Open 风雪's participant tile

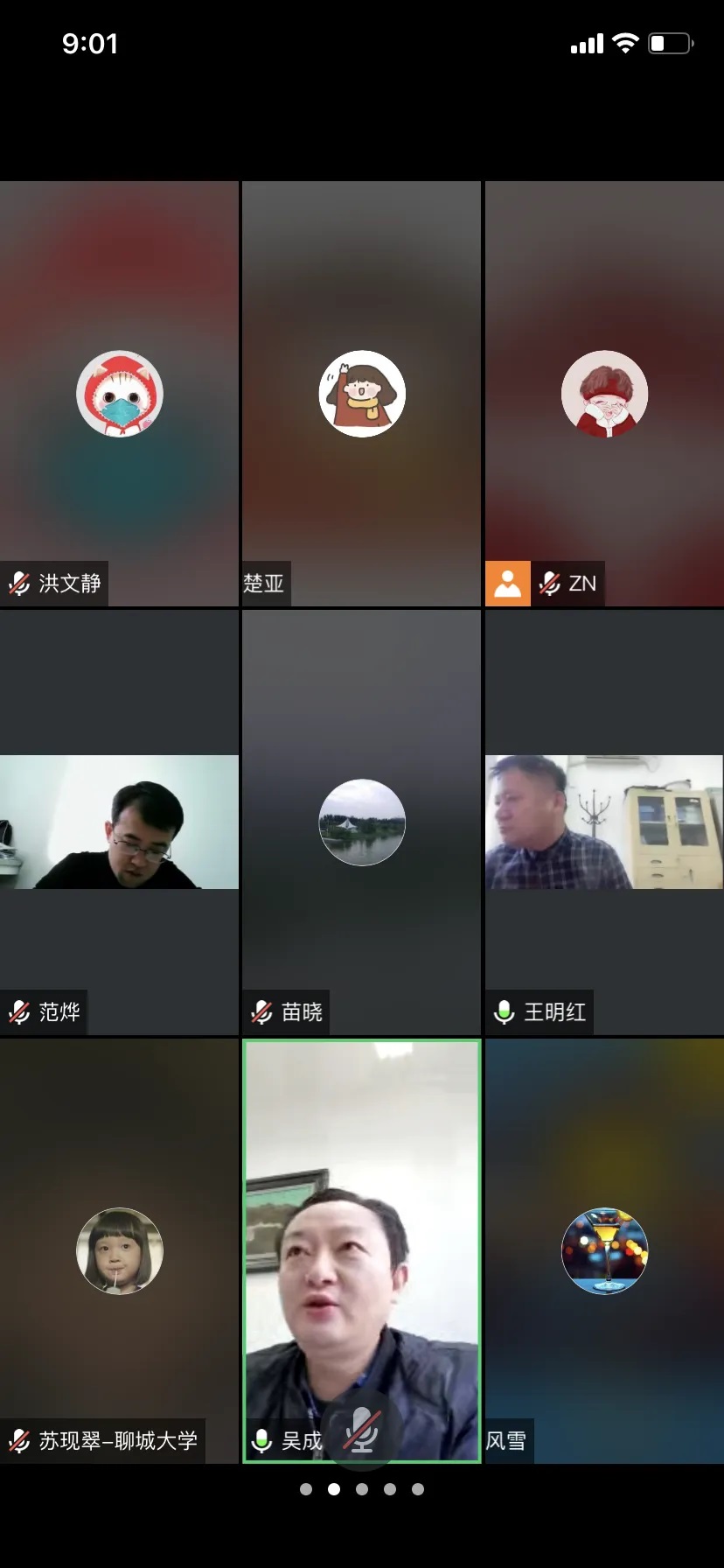coord(604,1251)
